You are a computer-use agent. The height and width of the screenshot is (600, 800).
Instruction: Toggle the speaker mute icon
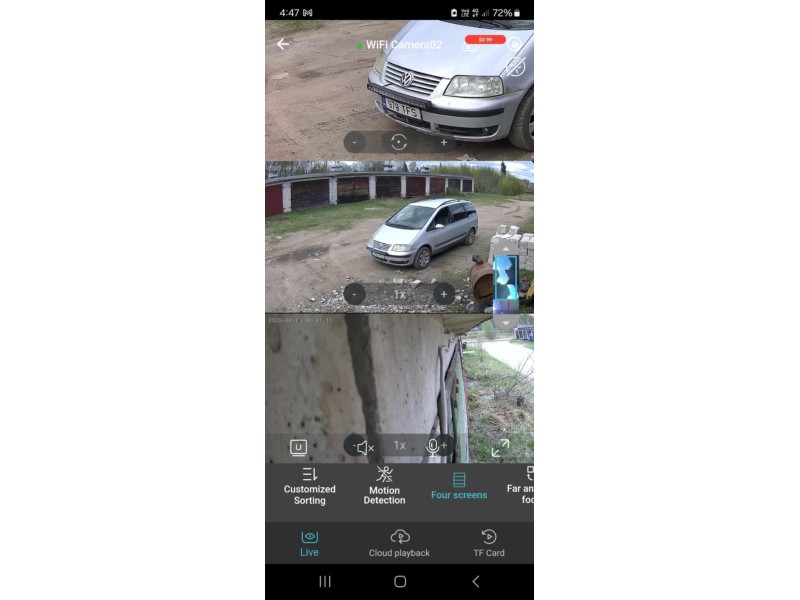pos(364,447)
